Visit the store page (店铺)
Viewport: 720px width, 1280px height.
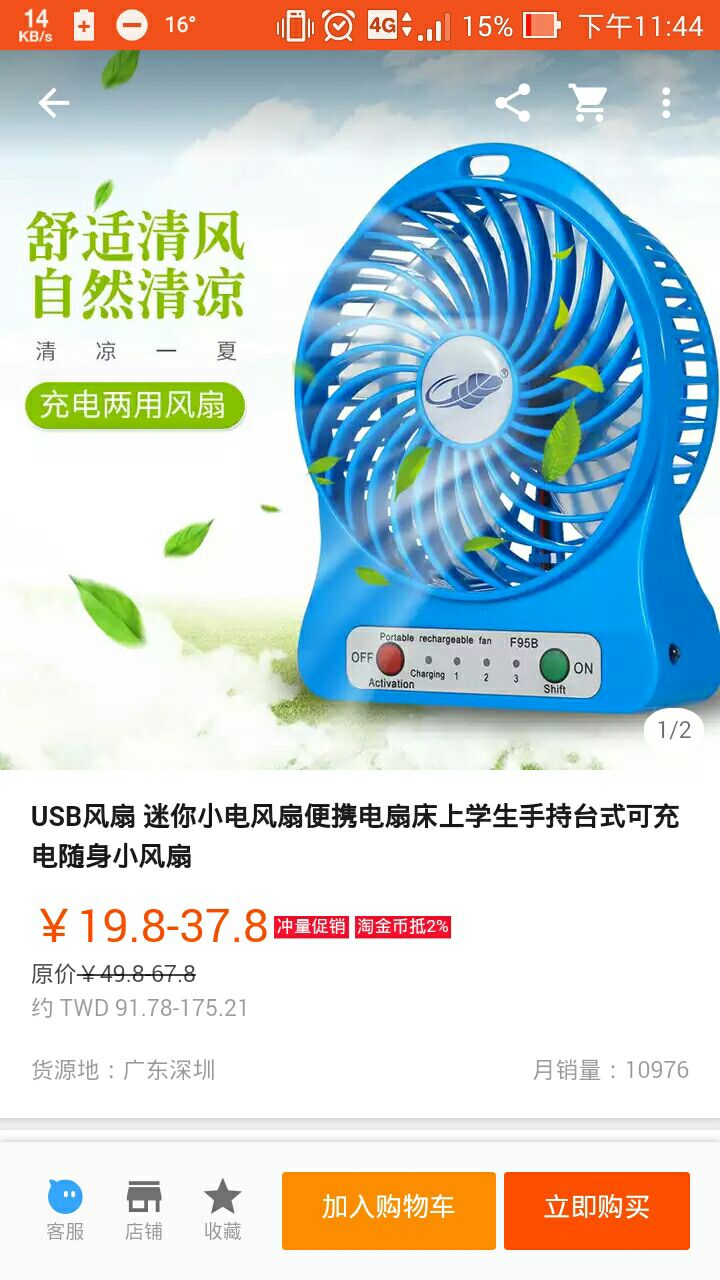144,1210
